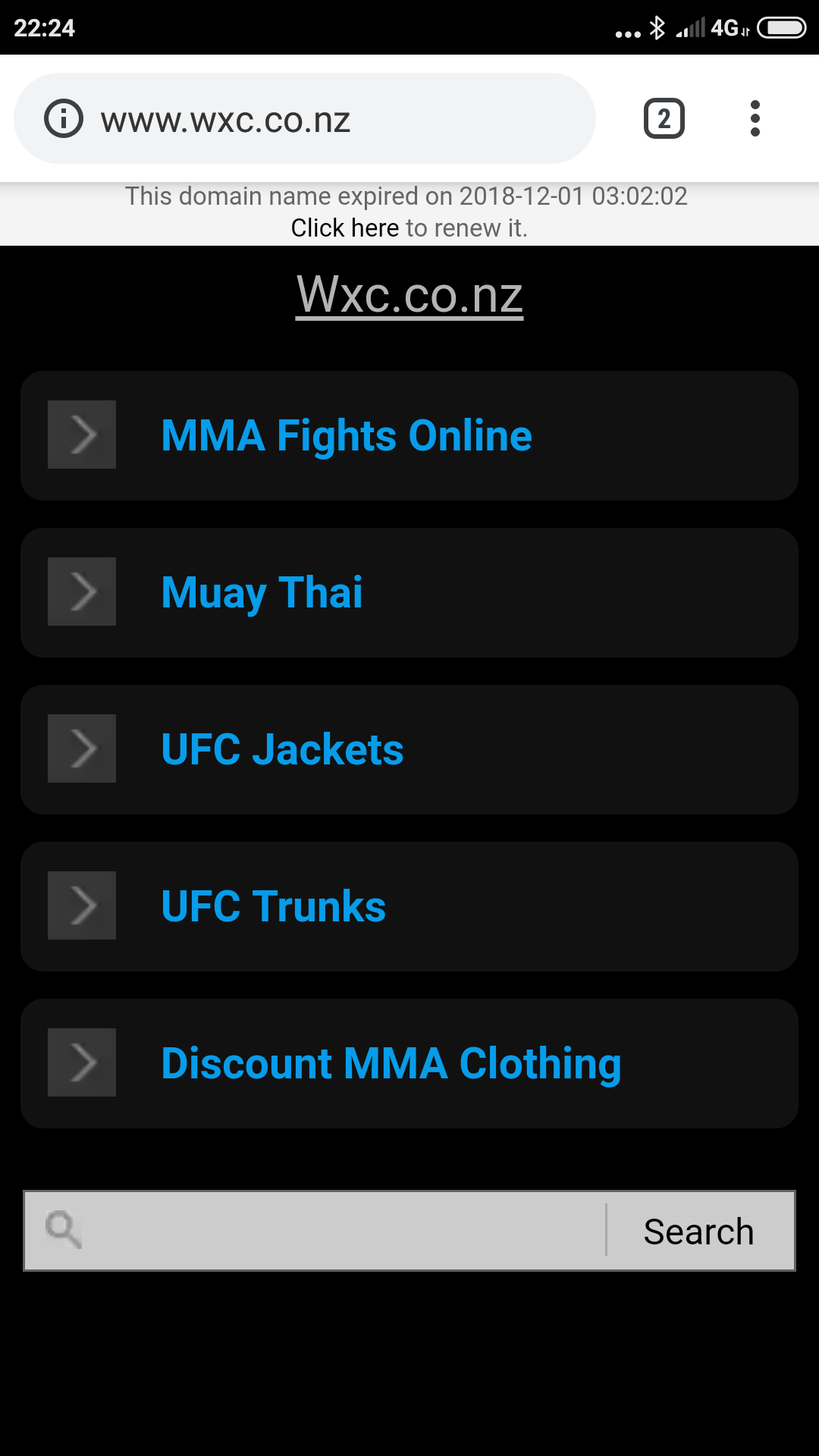Viewport: 819px width, 1456px height.
Task: Select the Muay Thai link
Action: (x=409, y=592)
